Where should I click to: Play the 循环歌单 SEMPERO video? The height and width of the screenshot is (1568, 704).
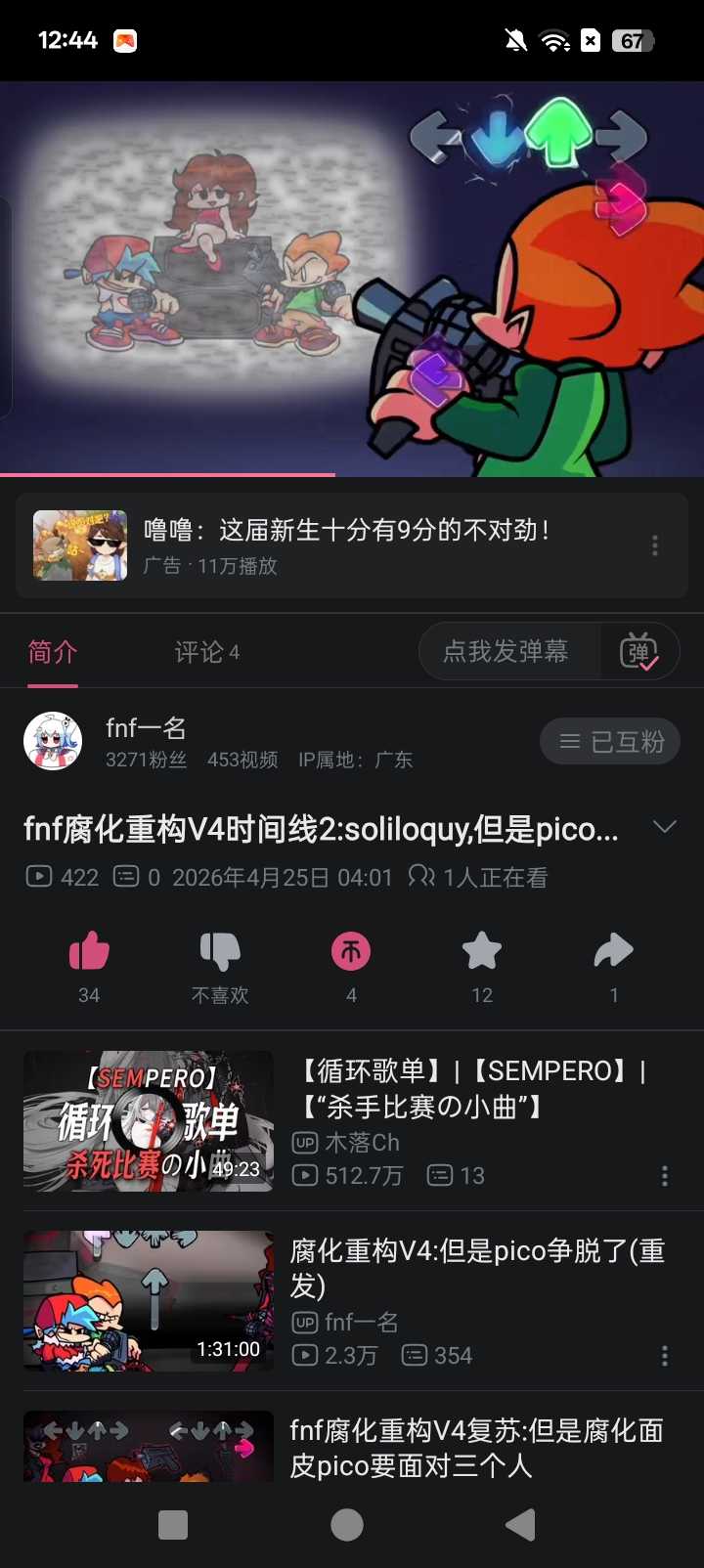[x=149, y=1120]
